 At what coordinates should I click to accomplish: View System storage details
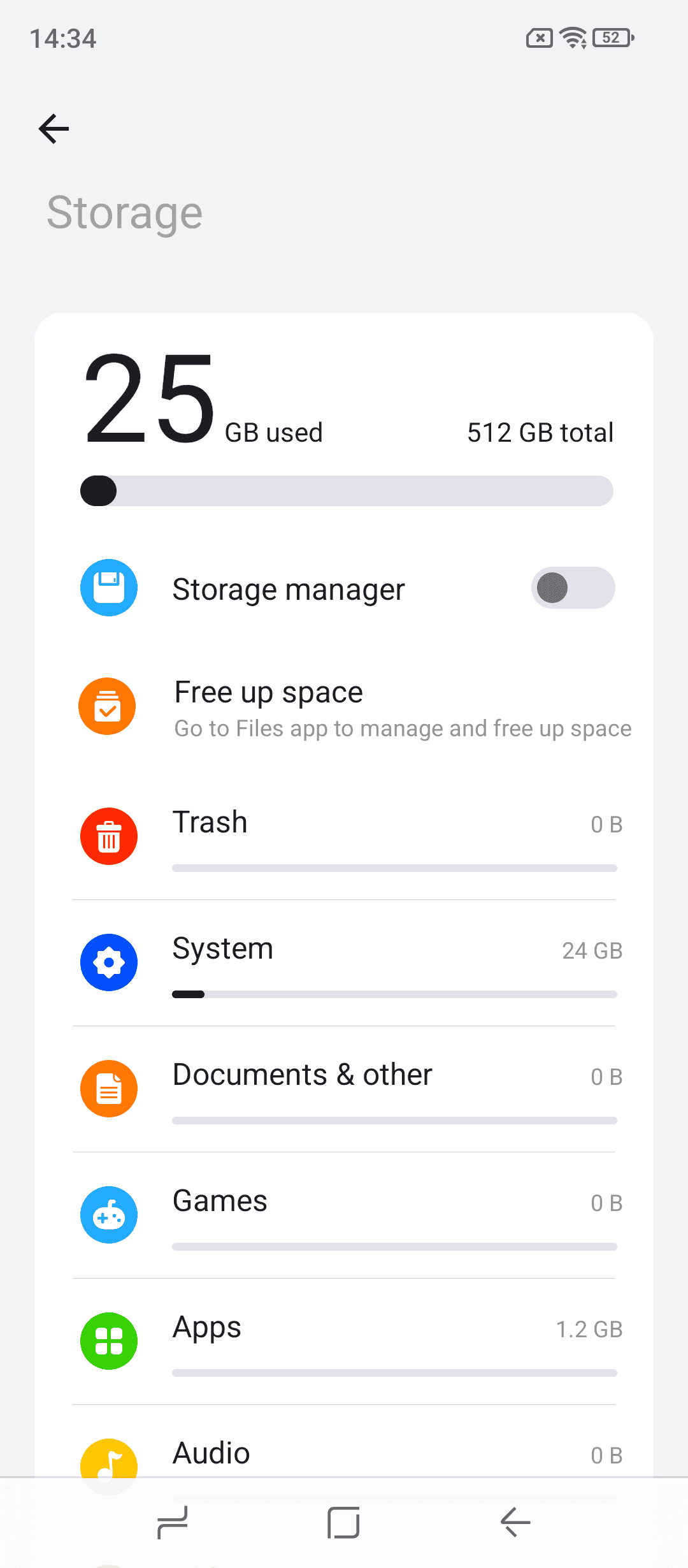[344, 963]
